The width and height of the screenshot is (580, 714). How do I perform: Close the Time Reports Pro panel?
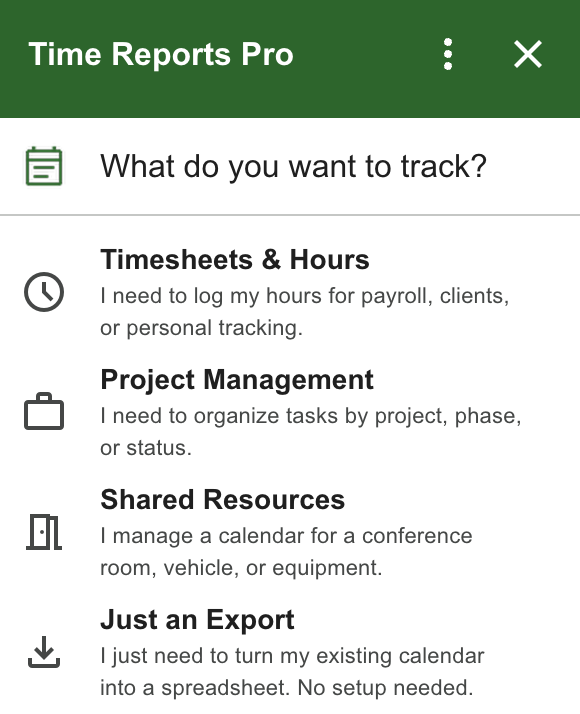coord(528,54)
